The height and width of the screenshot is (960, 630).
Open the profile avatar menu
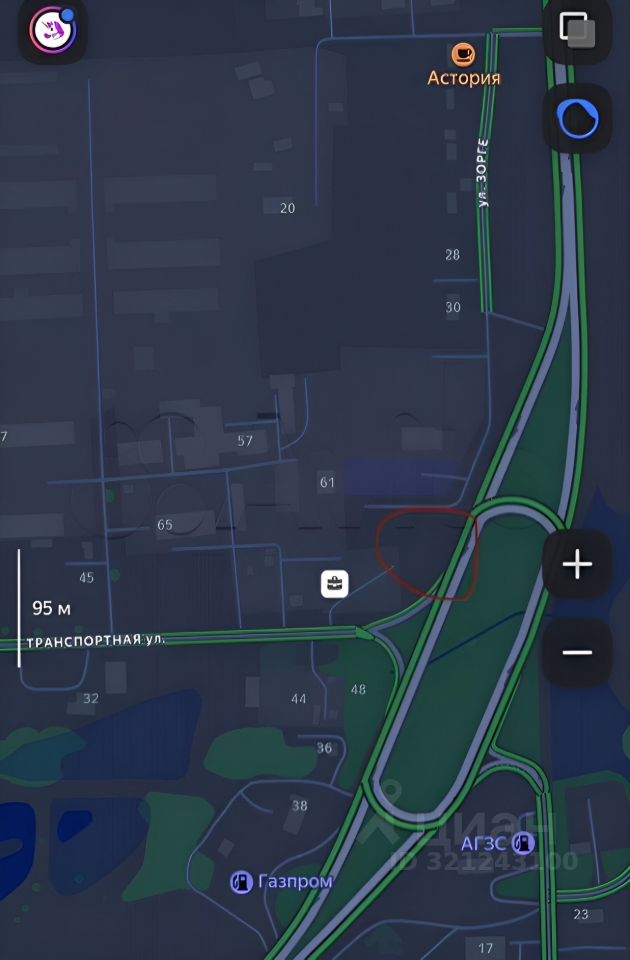(x=52, y=29)
